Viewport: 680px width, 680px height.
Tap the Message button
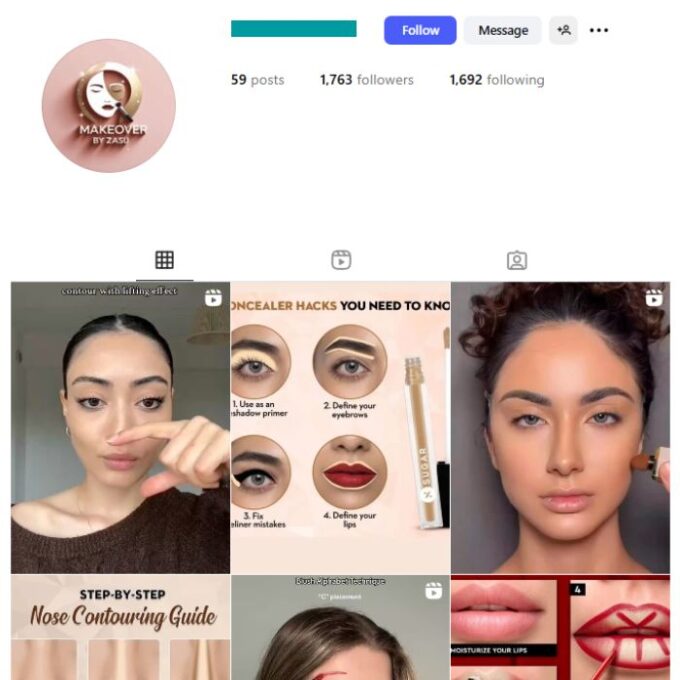point(502,30)
